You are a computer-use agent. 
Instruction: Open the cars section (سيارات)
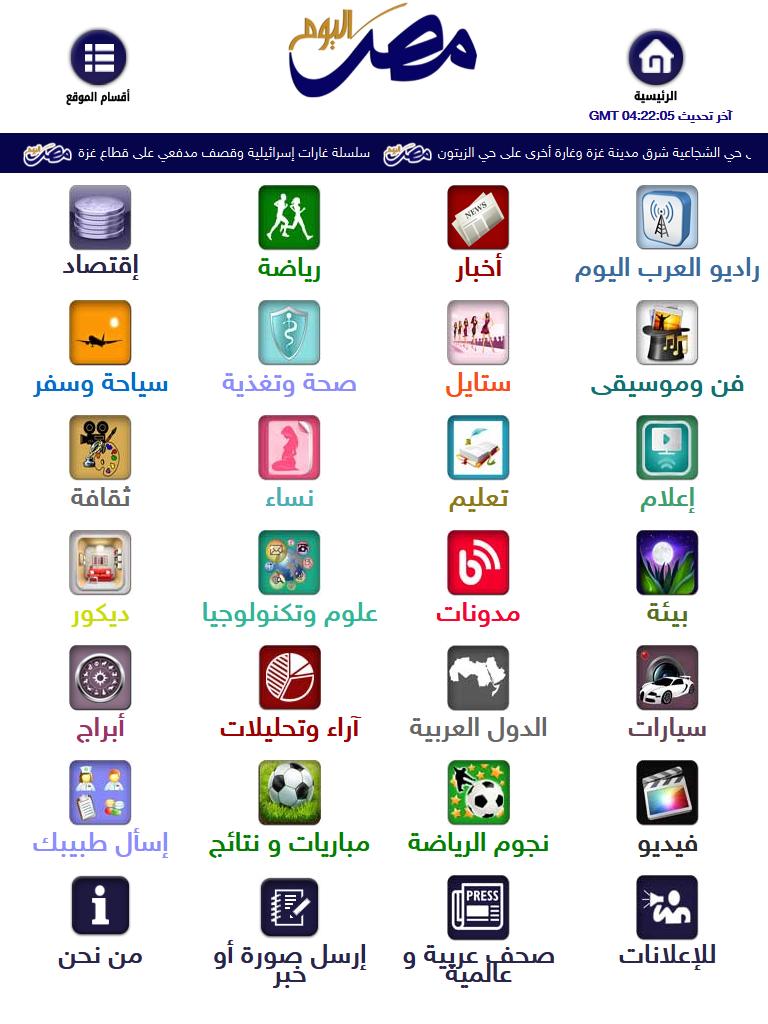pyautogui.click(x=667, y=678)
